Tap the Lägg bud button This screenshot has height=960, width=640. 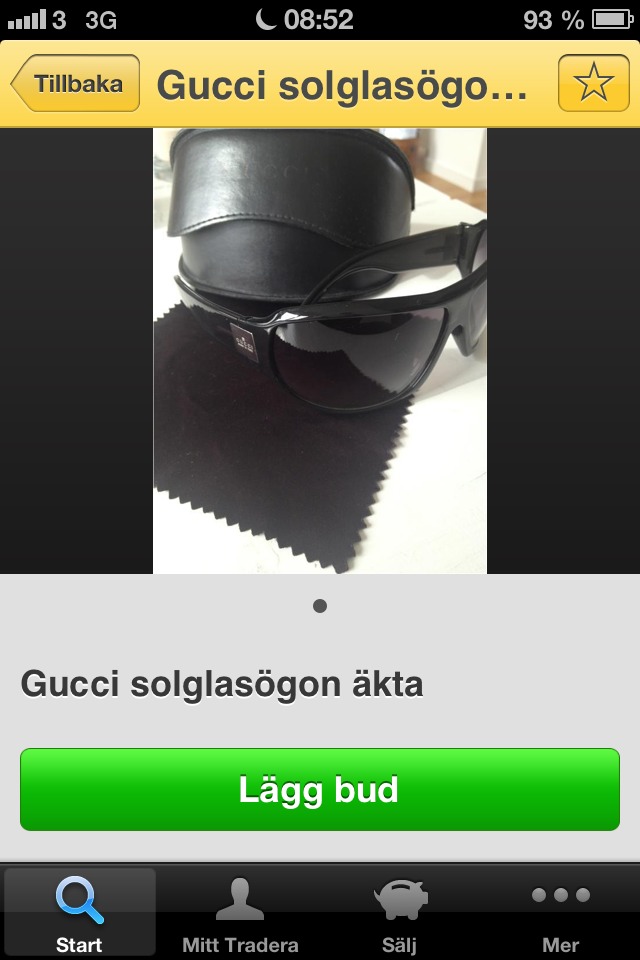point(320,790)
